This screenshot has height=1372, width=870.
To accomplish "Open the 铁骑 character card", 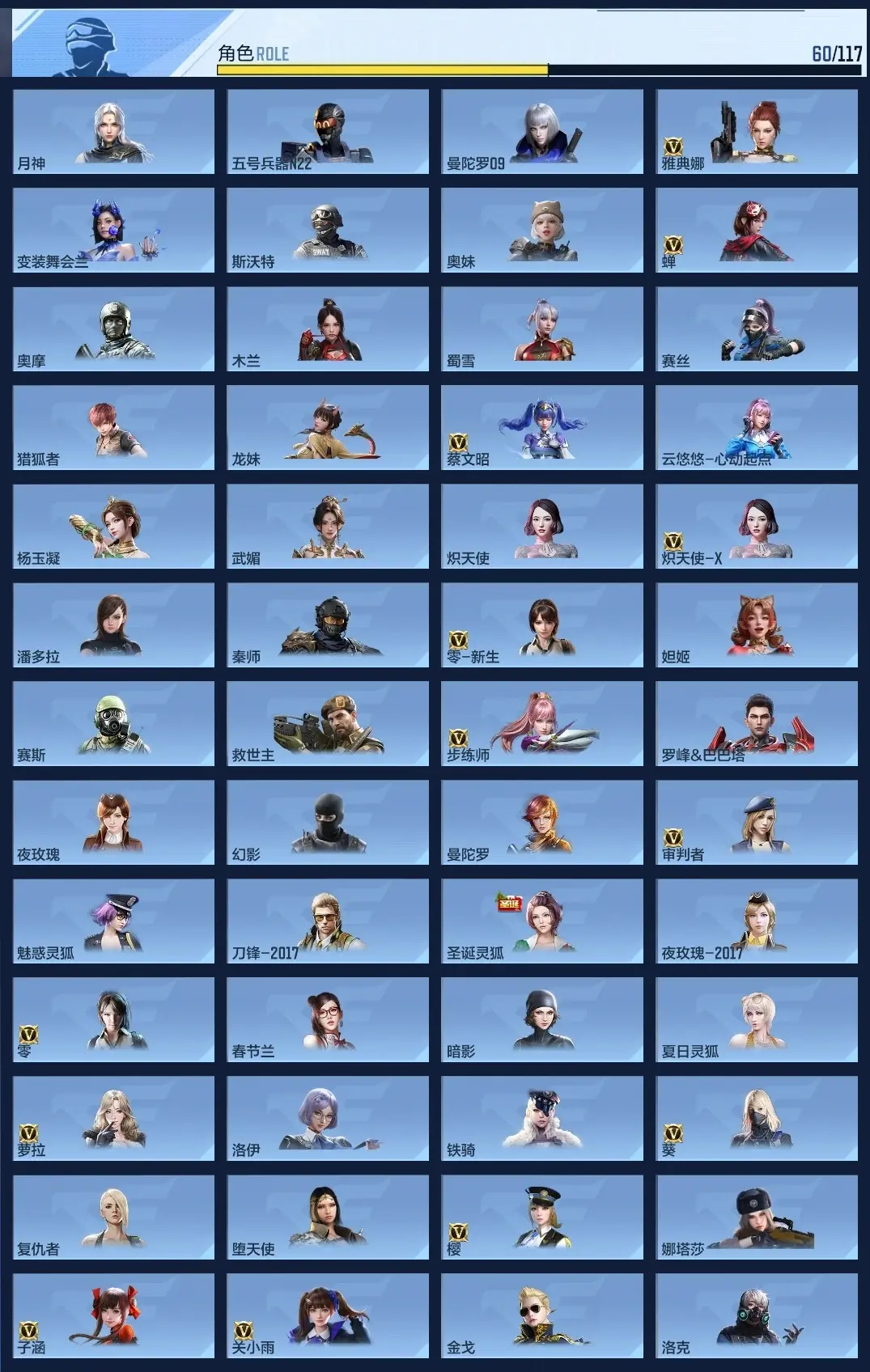I will point(542,1118).
